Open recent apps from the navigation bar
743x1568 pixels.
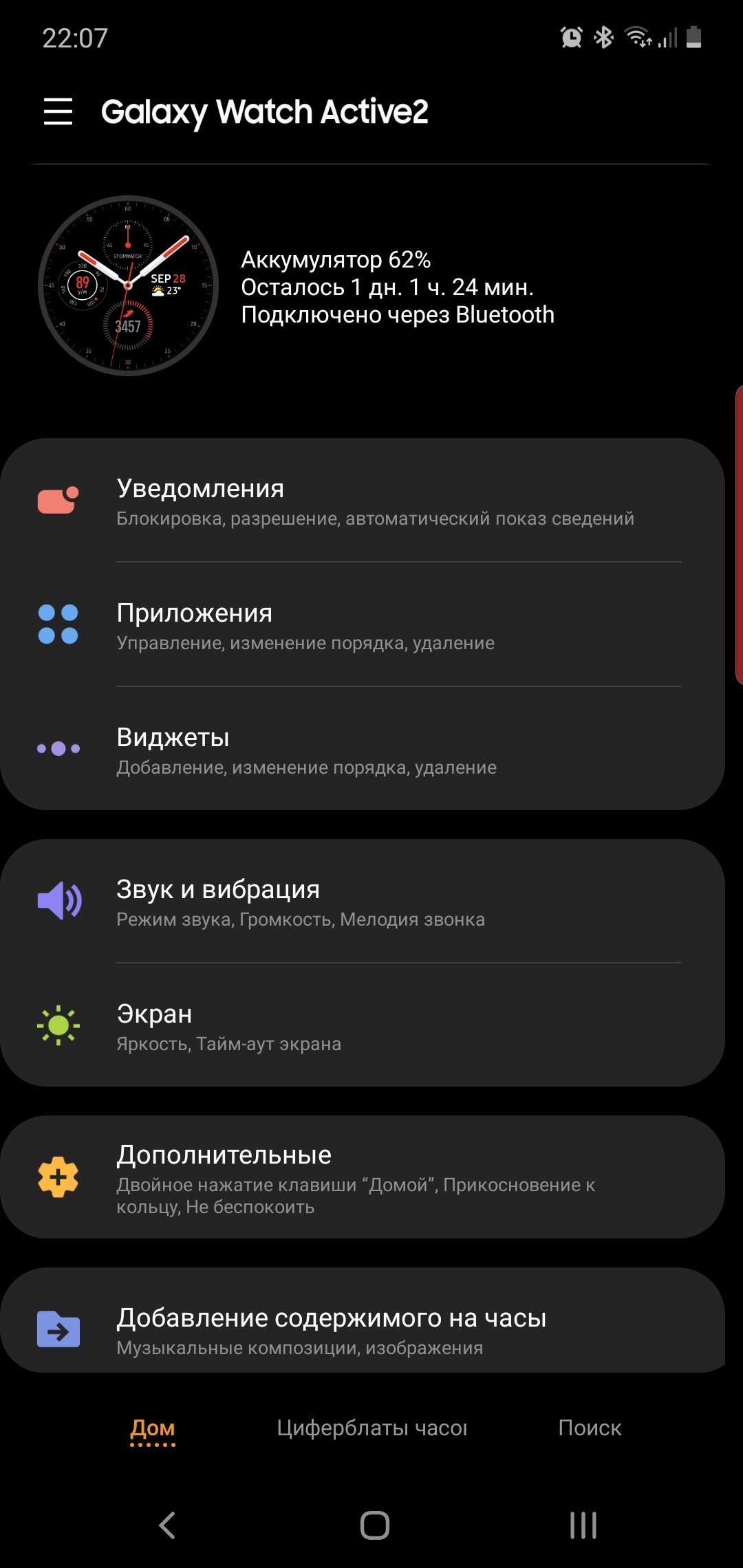tap(583, 1525)
